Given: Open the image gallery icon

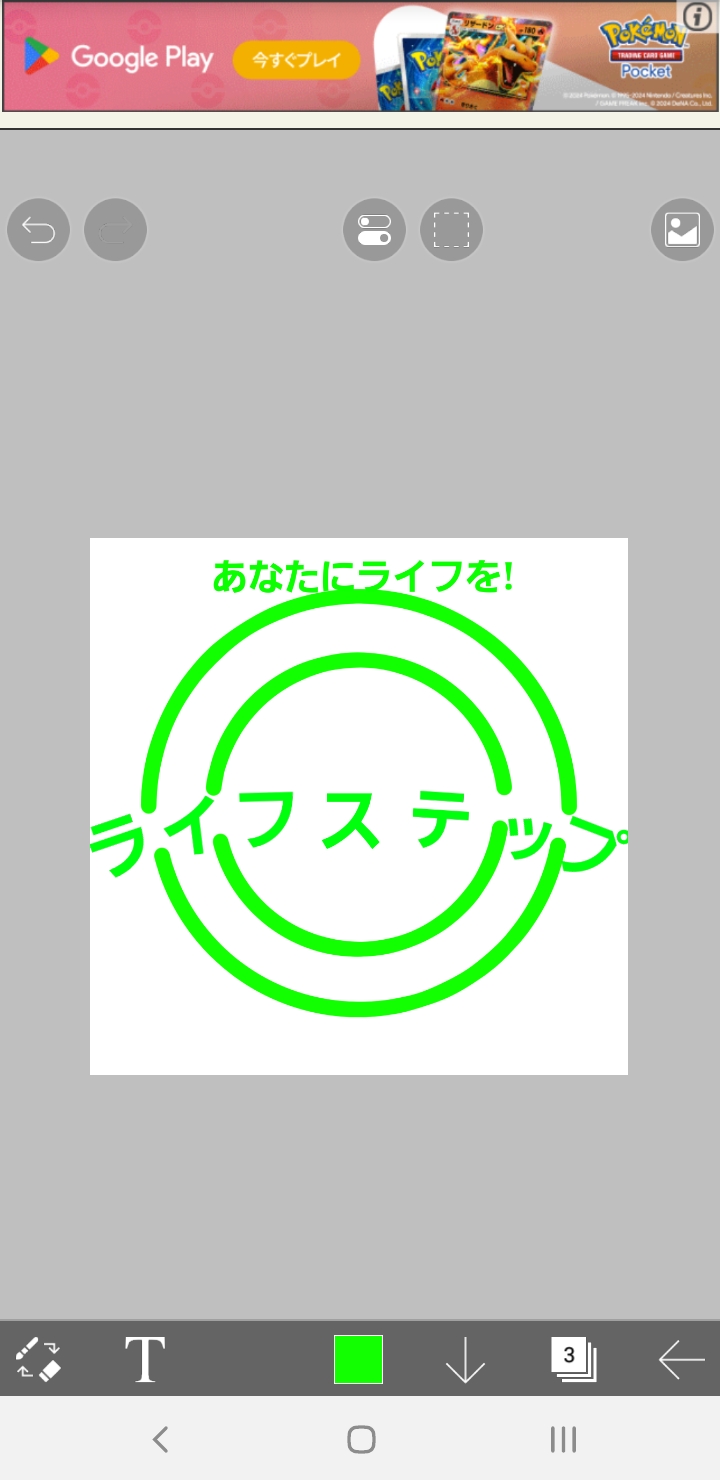Looking at the screenshot, I should coord(682,231).
